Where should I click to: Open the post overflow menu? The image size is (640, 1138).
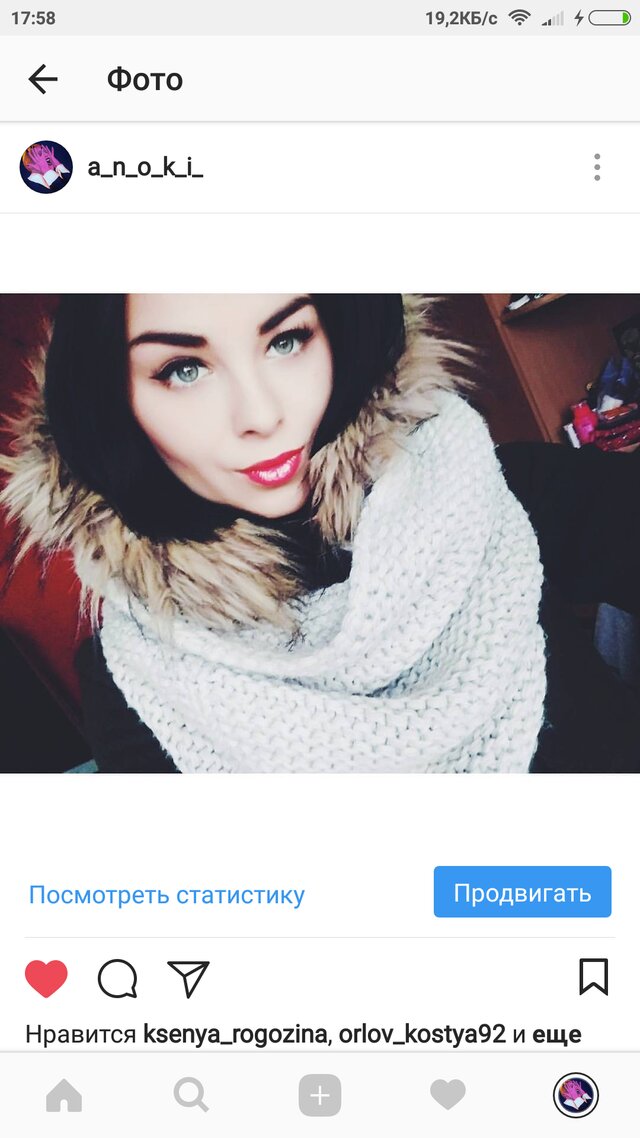[596, 167]
